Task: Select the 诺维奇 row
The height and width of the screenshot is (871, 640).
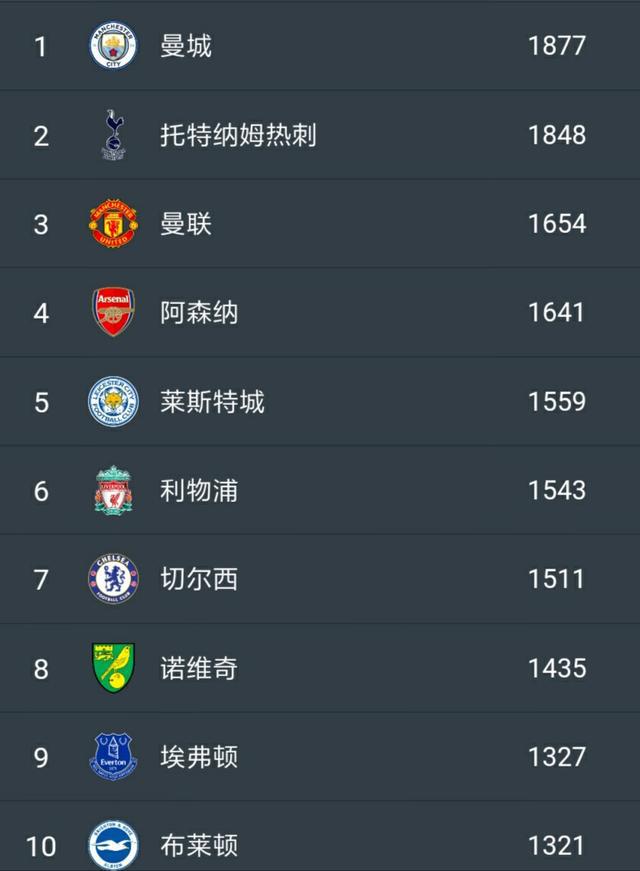Action: coord(199,668)
